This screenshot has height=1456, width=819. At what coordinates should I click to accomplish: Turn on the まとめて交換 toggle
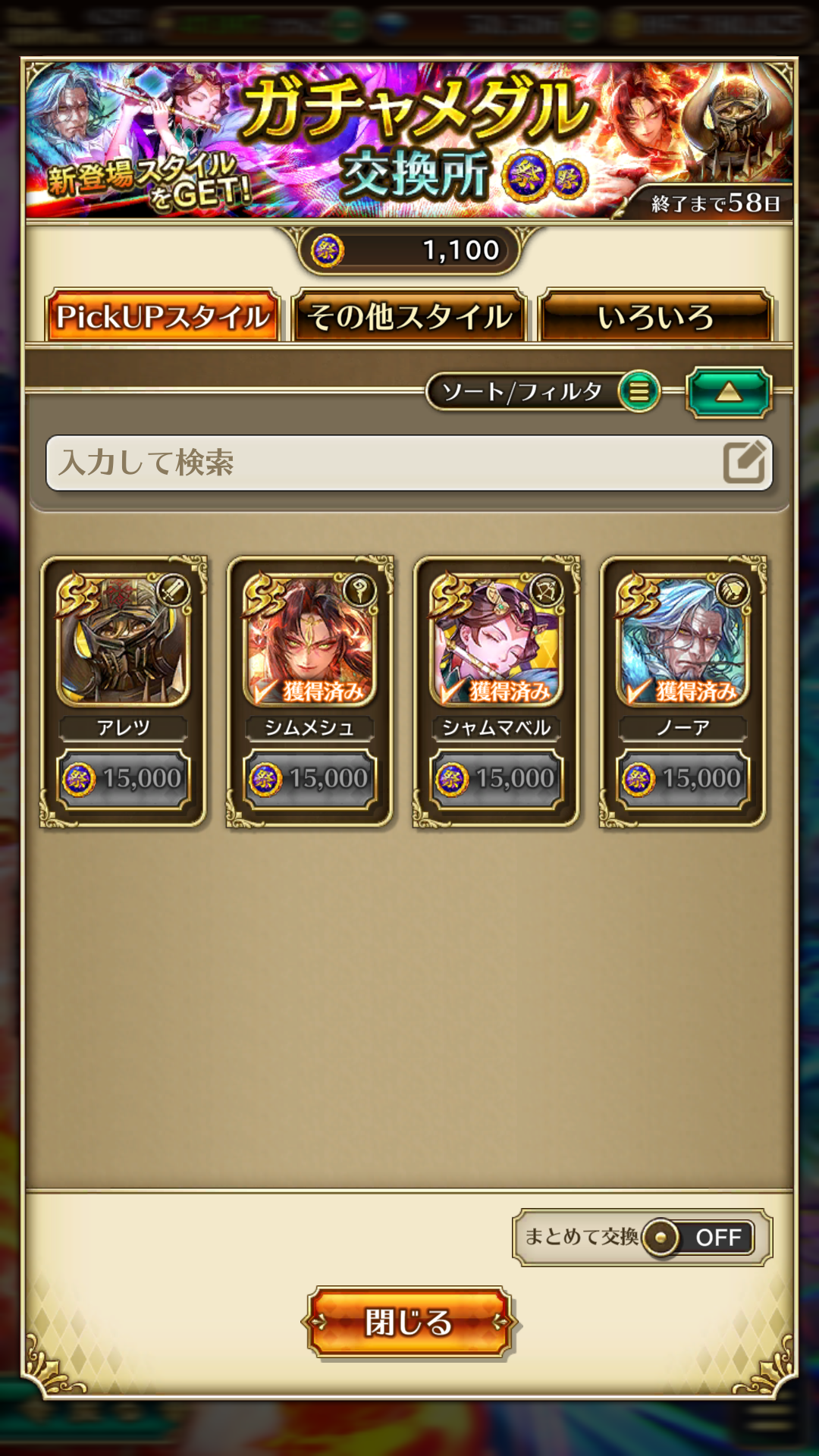click(698, 1238)
